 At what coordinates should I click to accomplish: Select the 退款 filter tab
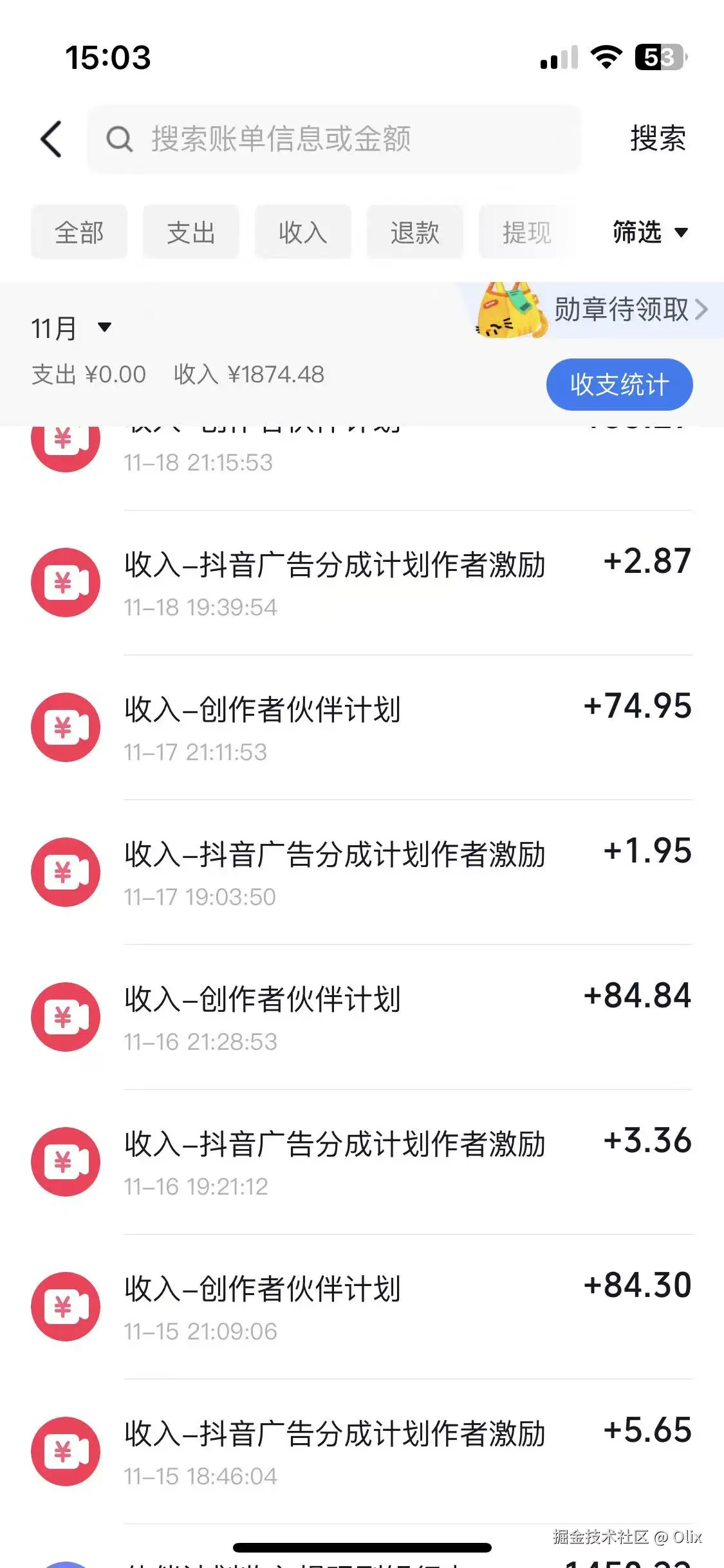(x=414, y=232)
